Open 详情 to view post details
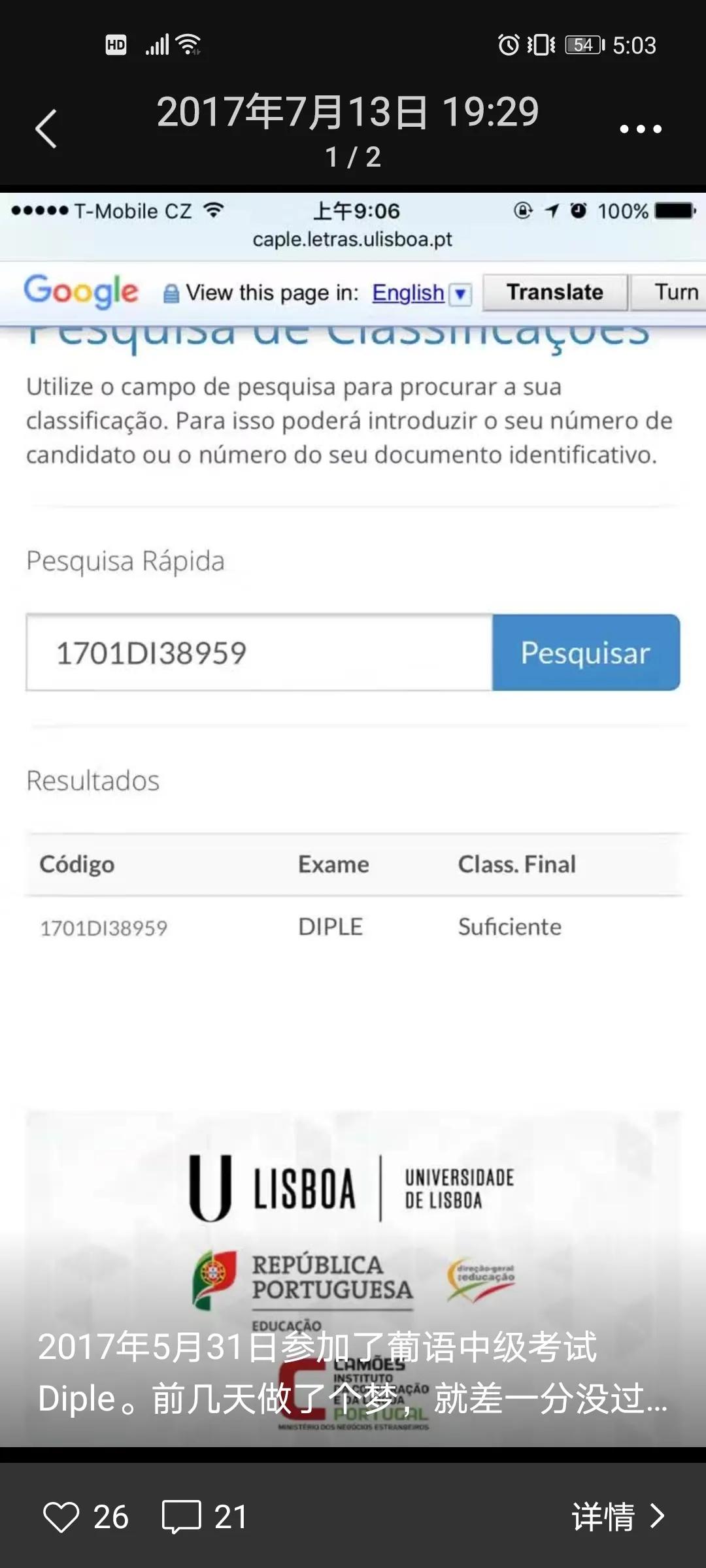 (x=618, y=1516)
